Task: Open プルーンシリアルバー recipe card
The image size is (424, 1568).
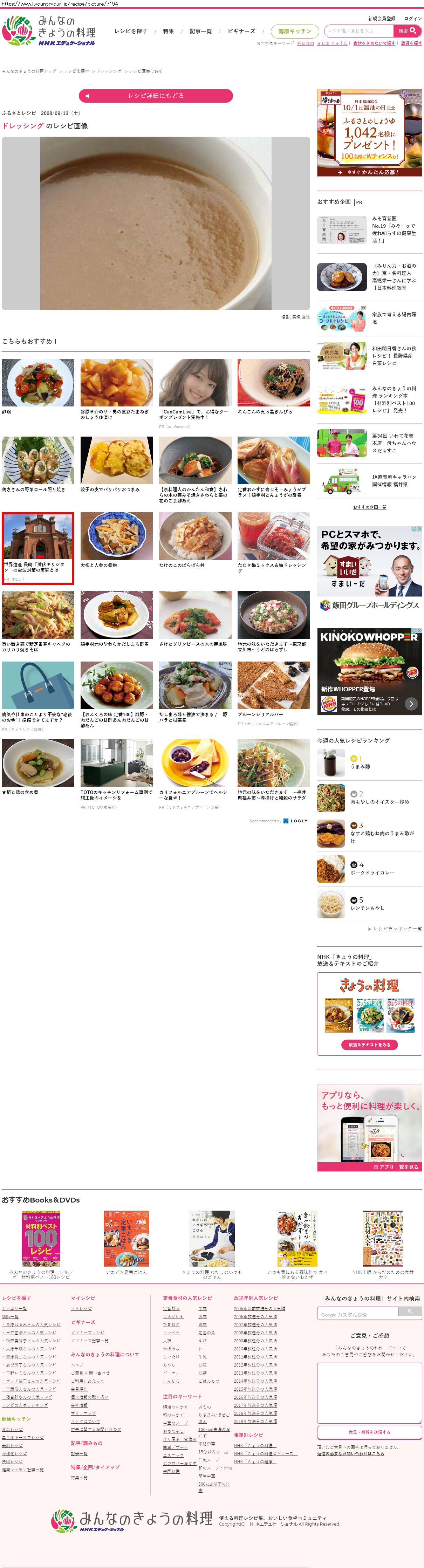Action: click(x=273, y=687)
